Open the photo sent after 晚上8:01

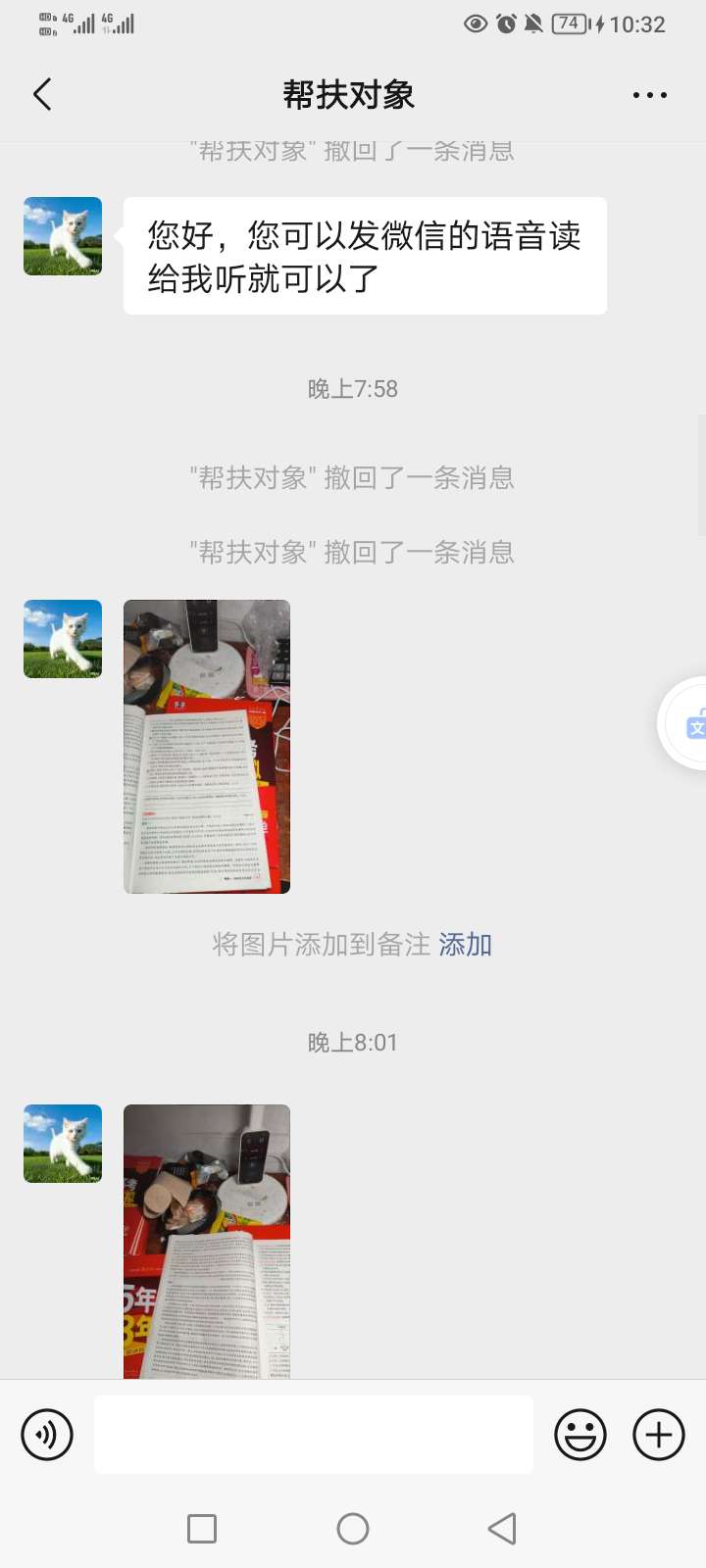[207, 1241]
